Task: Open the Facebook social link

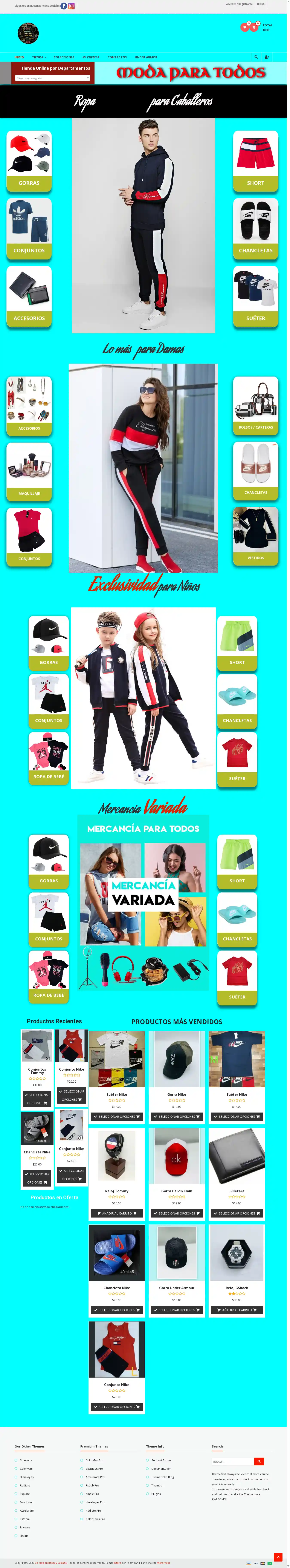Action: [64, 6]
